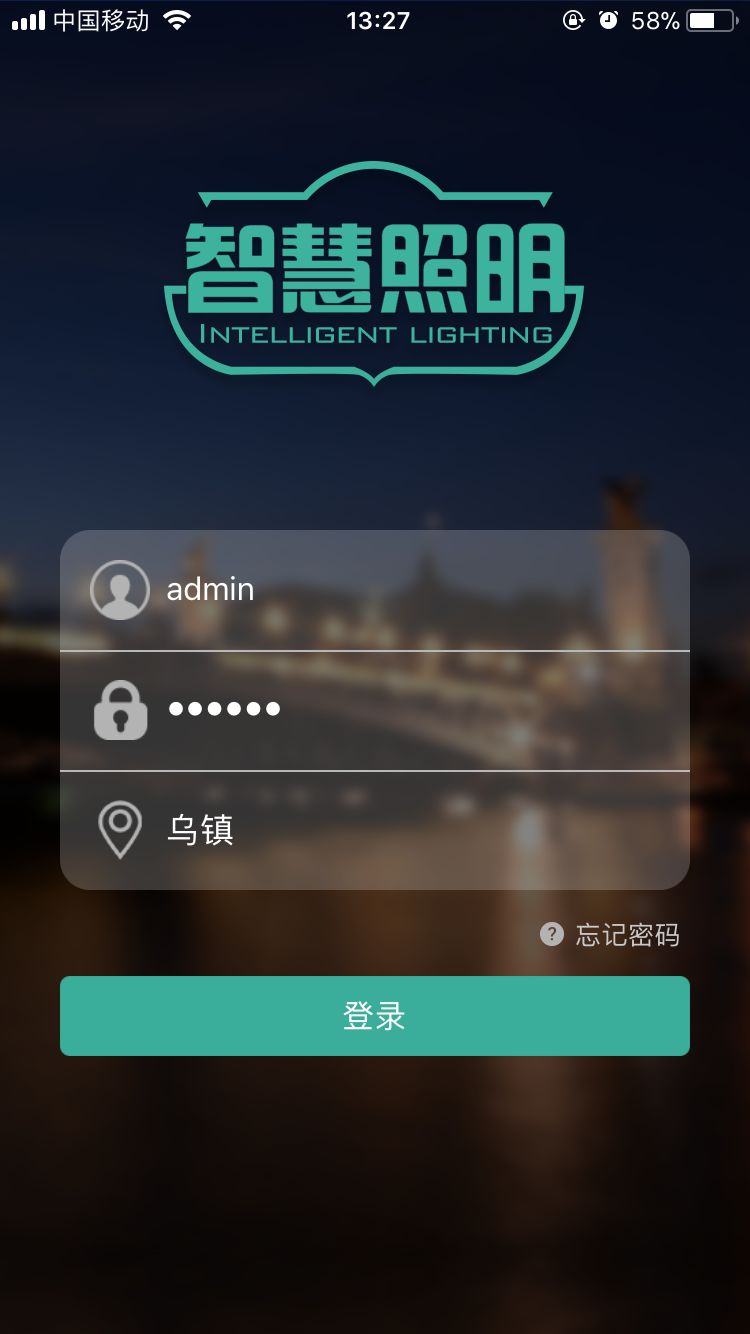
Task: Tap the 登录 login button
Action: point(375,1016)
